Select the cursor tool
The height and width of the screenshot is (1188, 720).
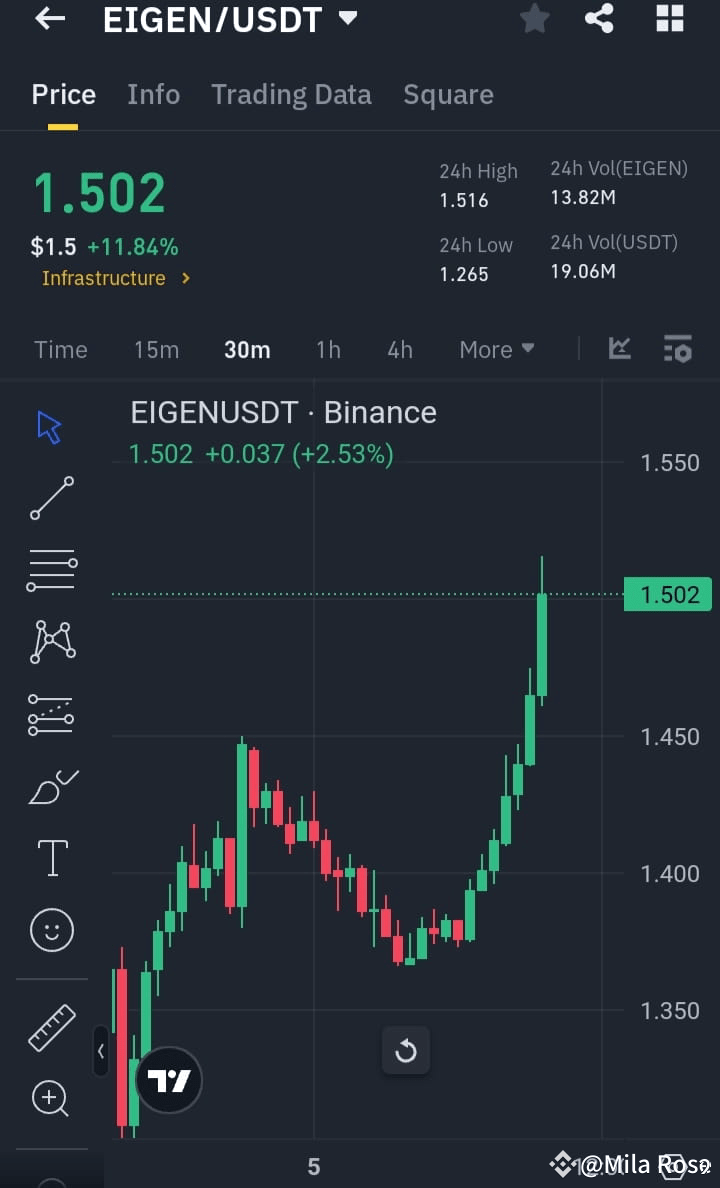tap(48, 425)
